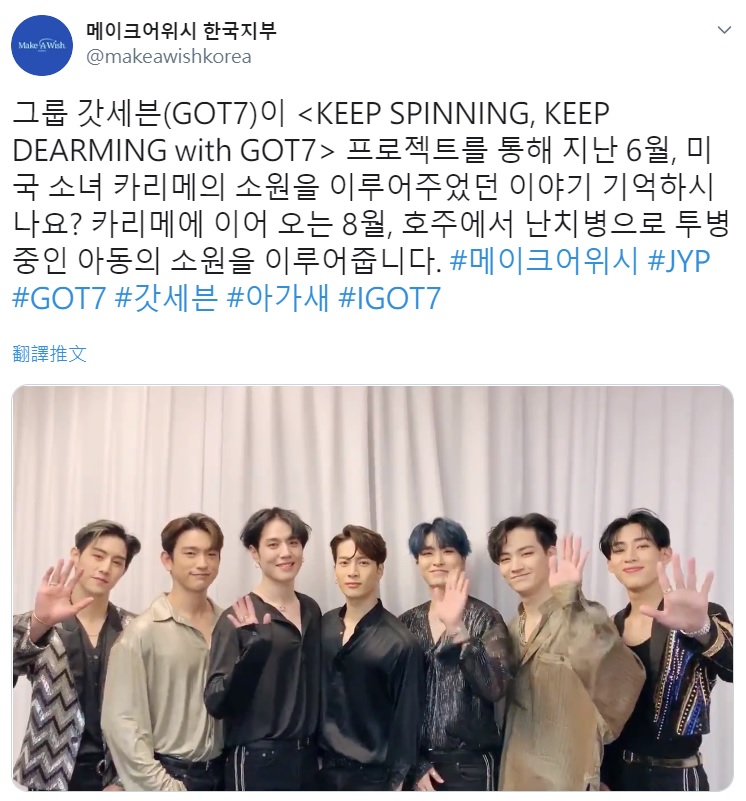Screen dimensions: 746x801
Task: Open the #IGOT7 hashtag
Action: click(391, 300)
